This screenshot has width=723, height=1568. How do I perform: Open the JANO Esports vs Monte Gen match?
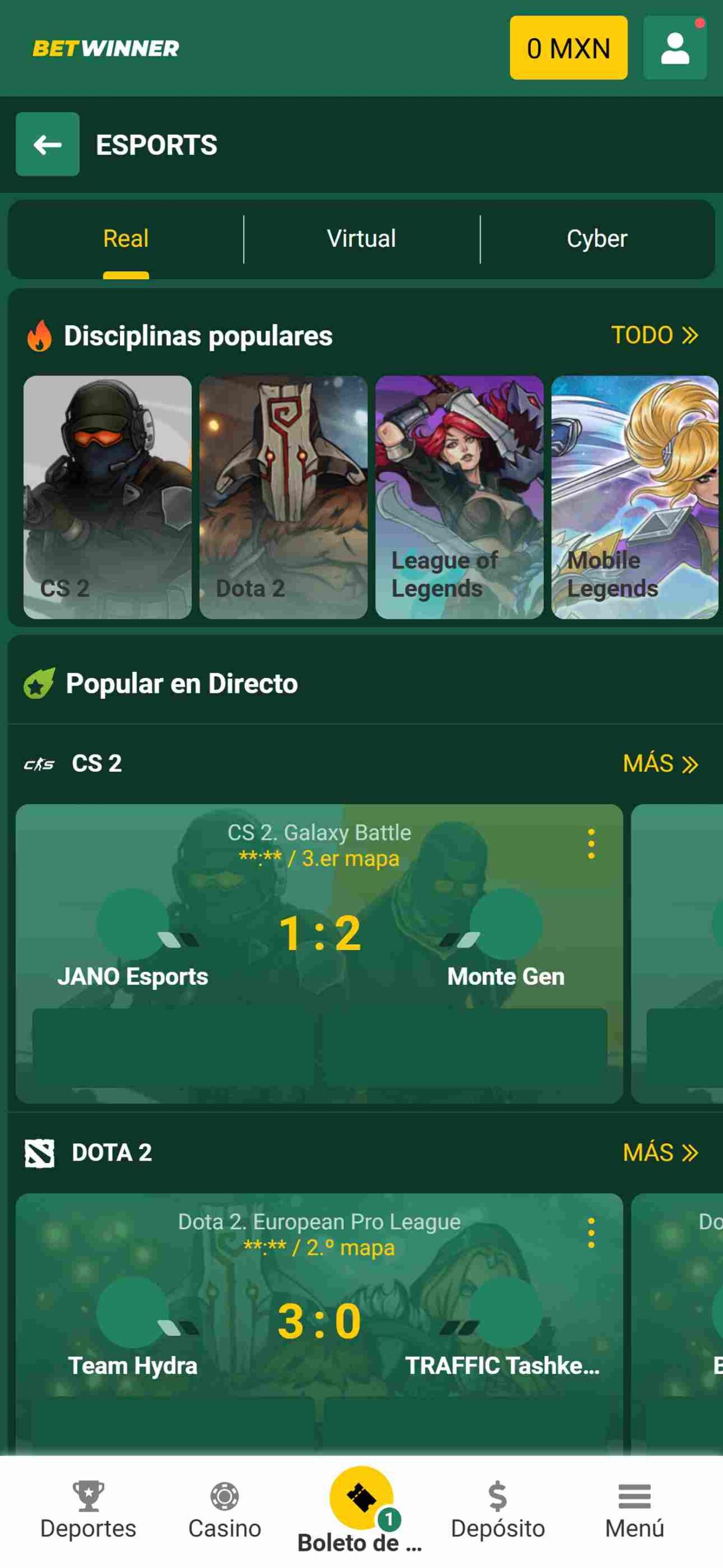tap(319, 934)
